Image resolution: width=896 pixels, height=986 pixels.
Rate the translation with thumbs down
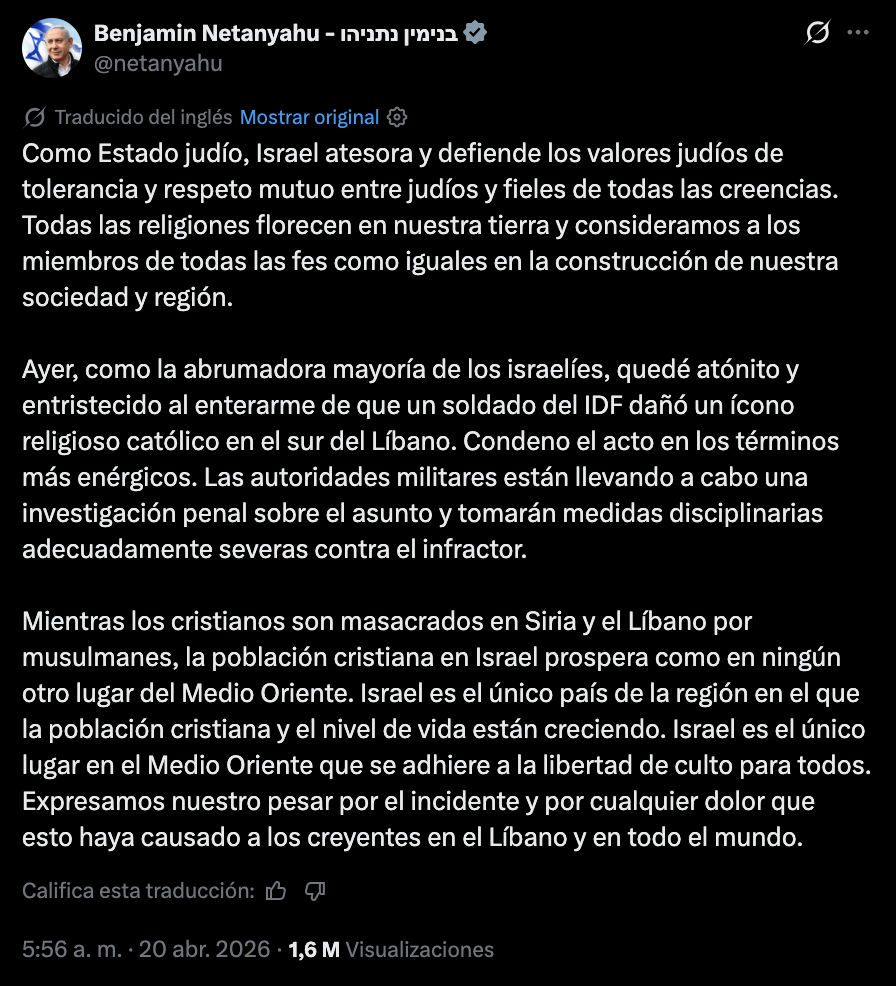[315, 890]
